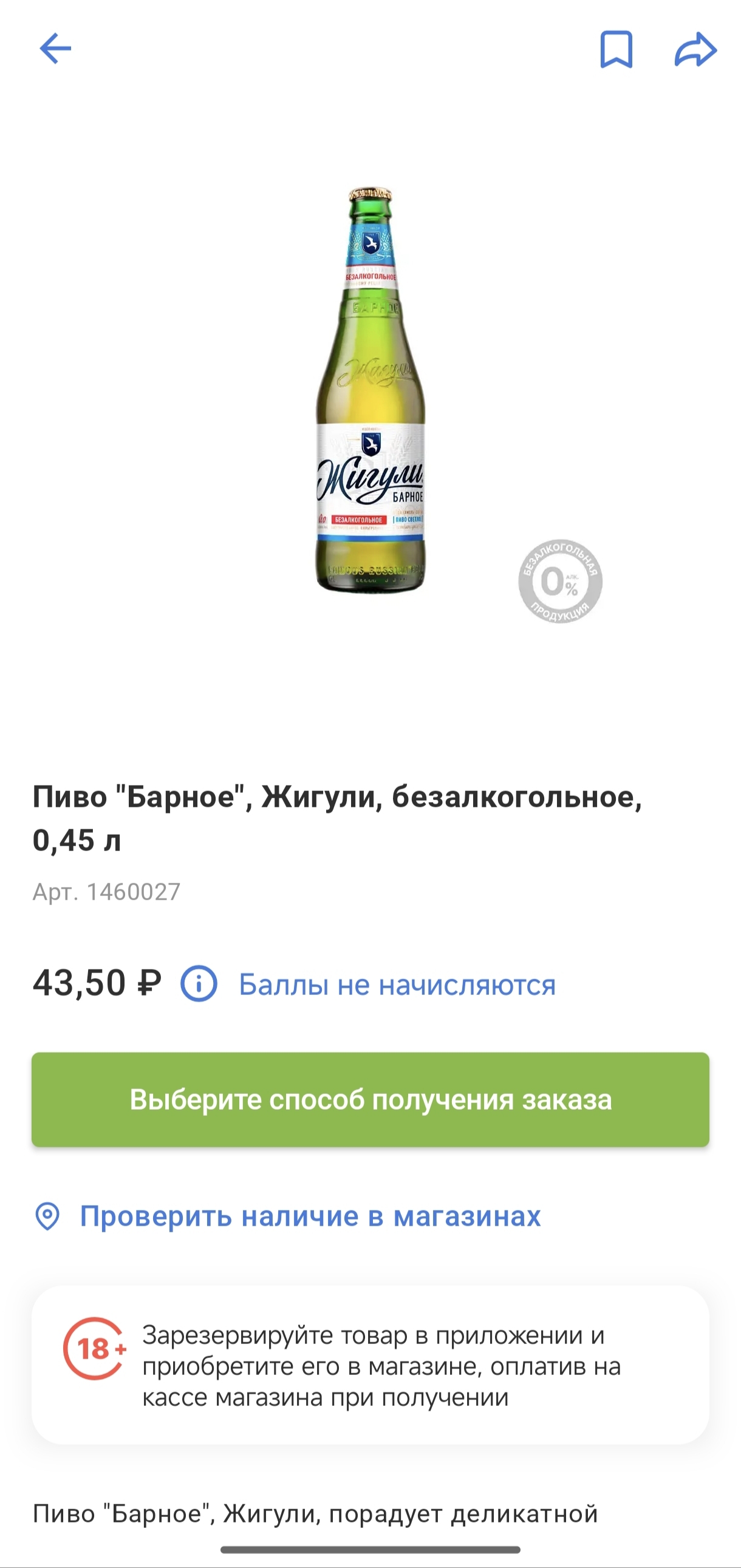Bookmark this Жигули beer product
This screenshot has width=741, height=1568.
click(x=616, y=49)
